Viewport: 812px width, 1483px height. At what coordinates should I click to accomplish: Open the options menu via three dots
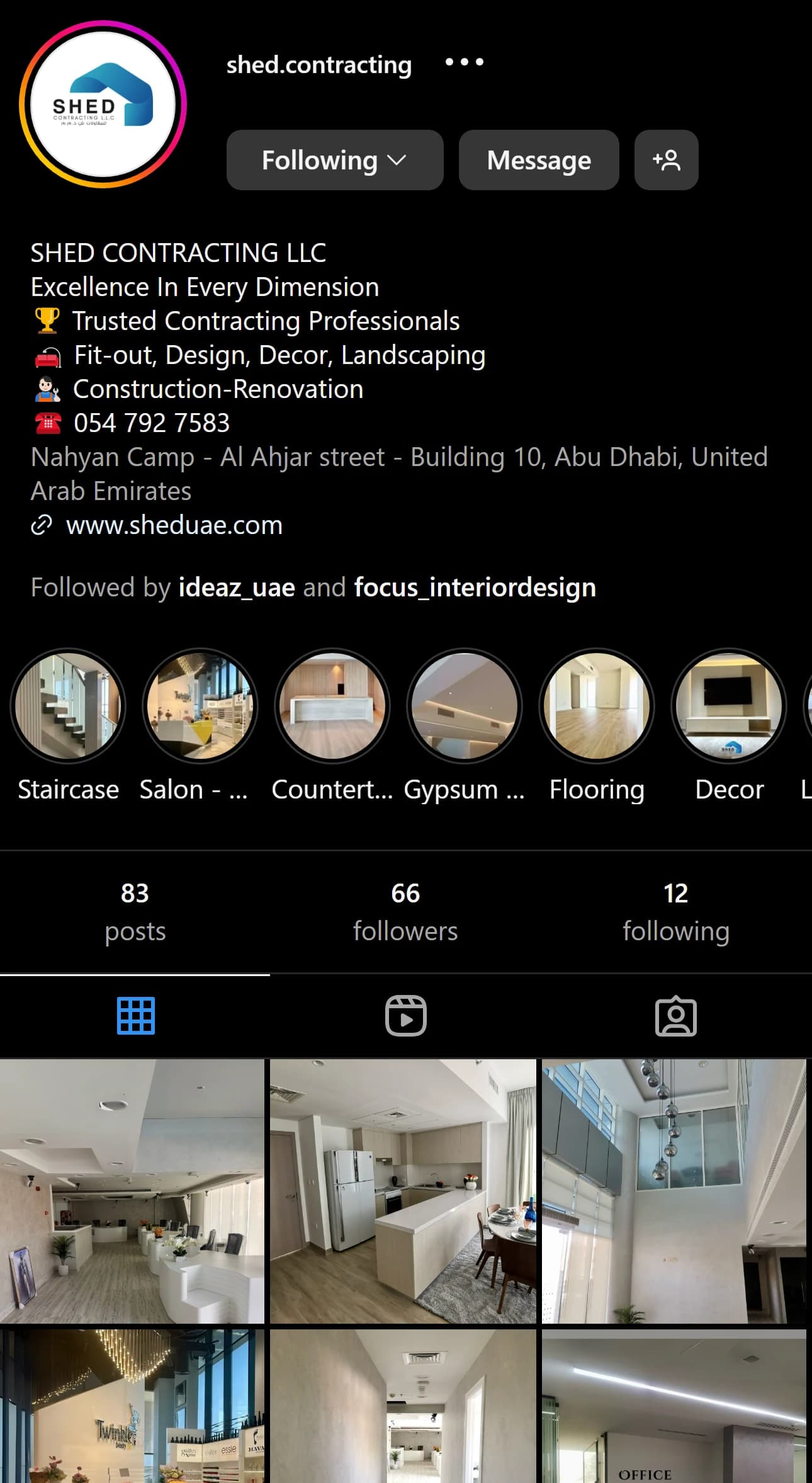[465, 62]
